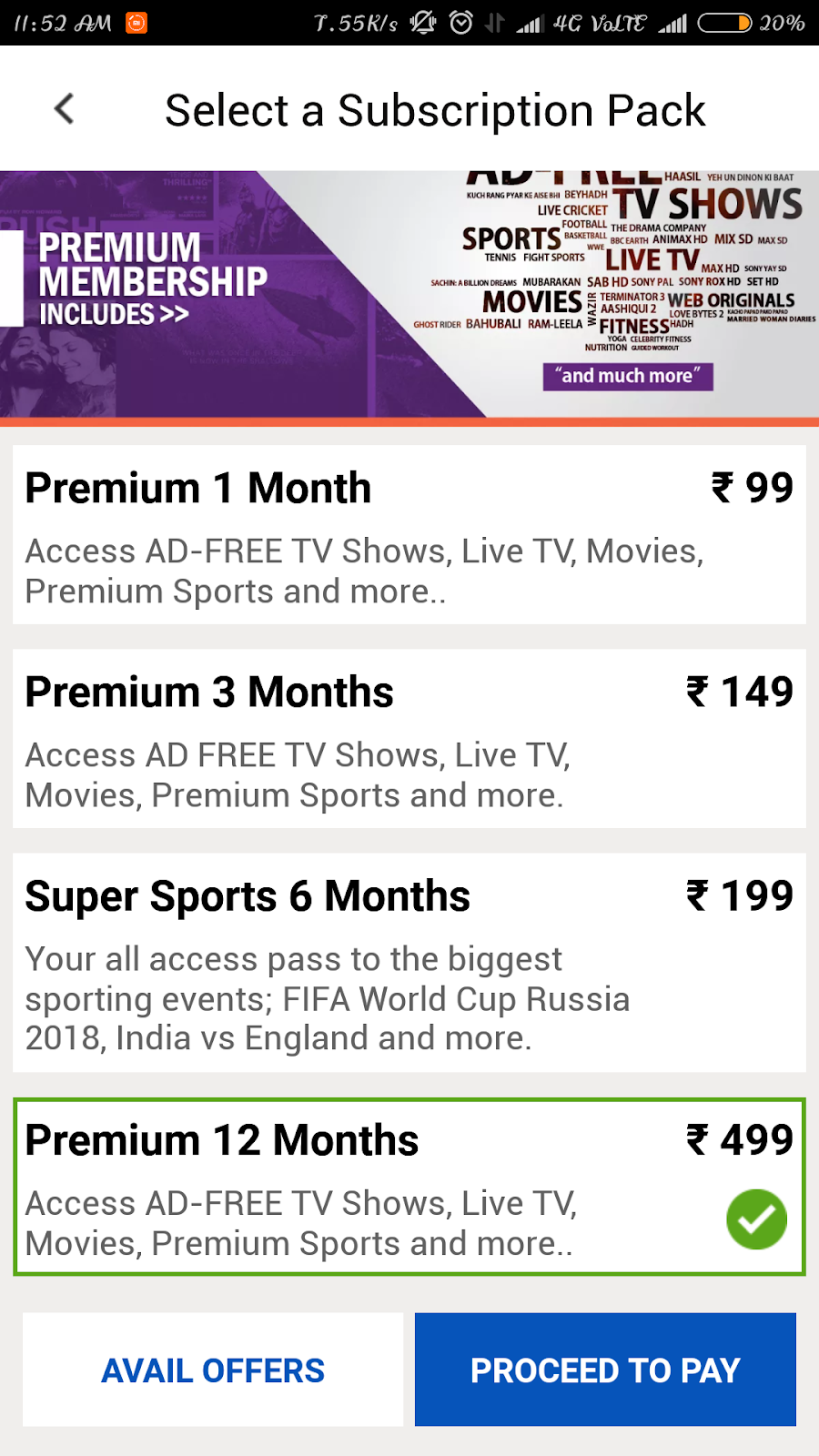The width and height of the screenshot is (819, 1456).
Task: Pick the Super Sports 6 Months pack
Action: (409, 962)
